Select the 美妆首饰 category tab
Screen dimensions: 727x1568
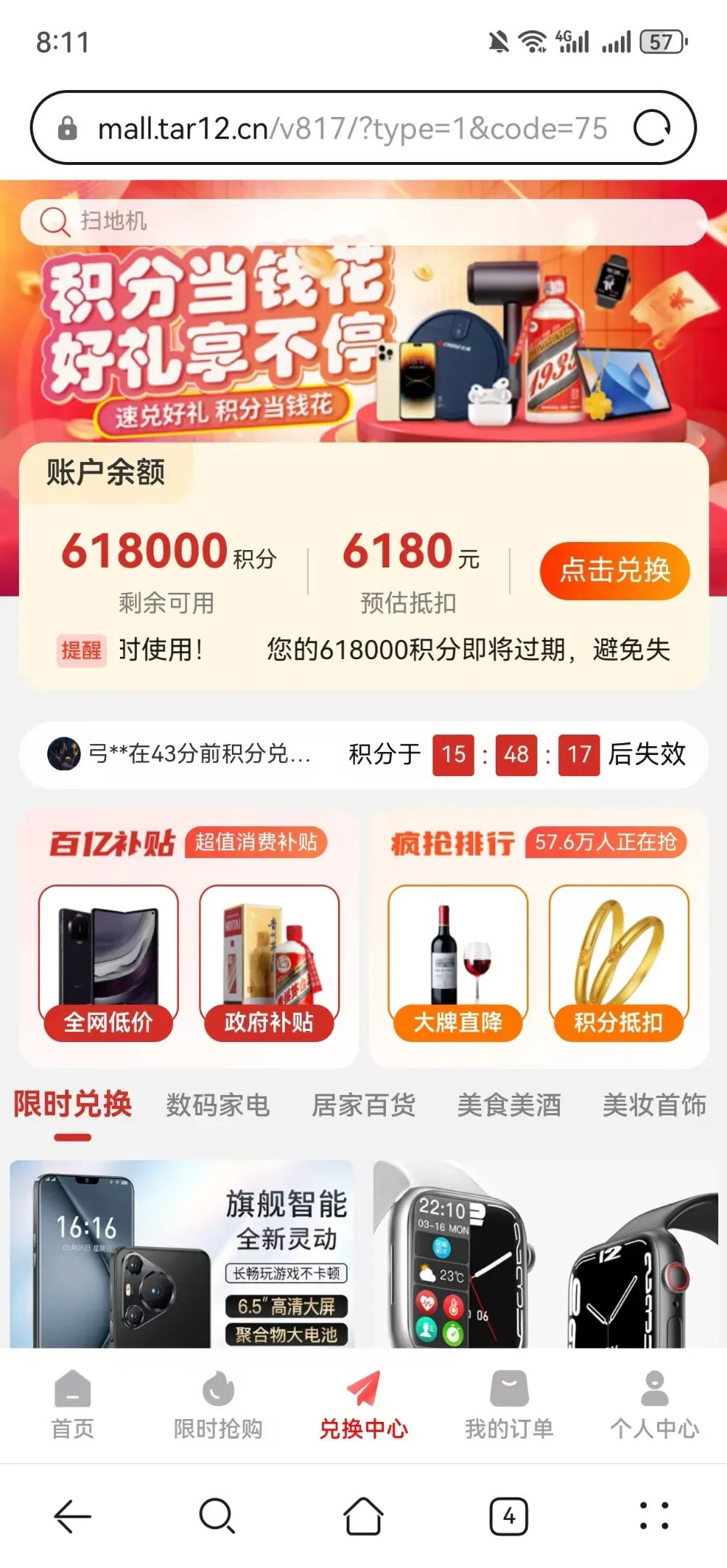[654, 1105]
